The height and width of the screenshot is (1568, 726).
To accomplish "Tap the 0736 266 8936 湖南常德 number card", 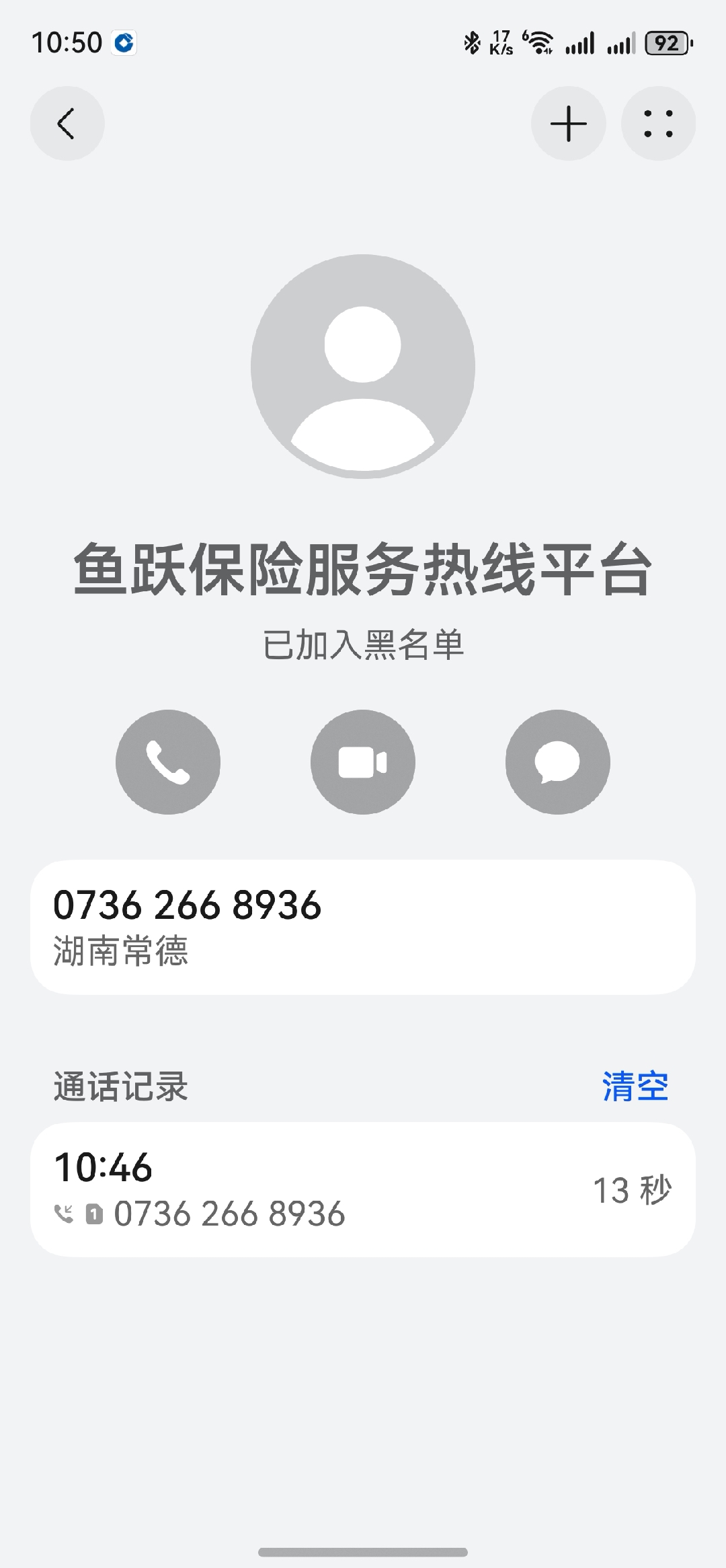I will click(x=363, y=927).
